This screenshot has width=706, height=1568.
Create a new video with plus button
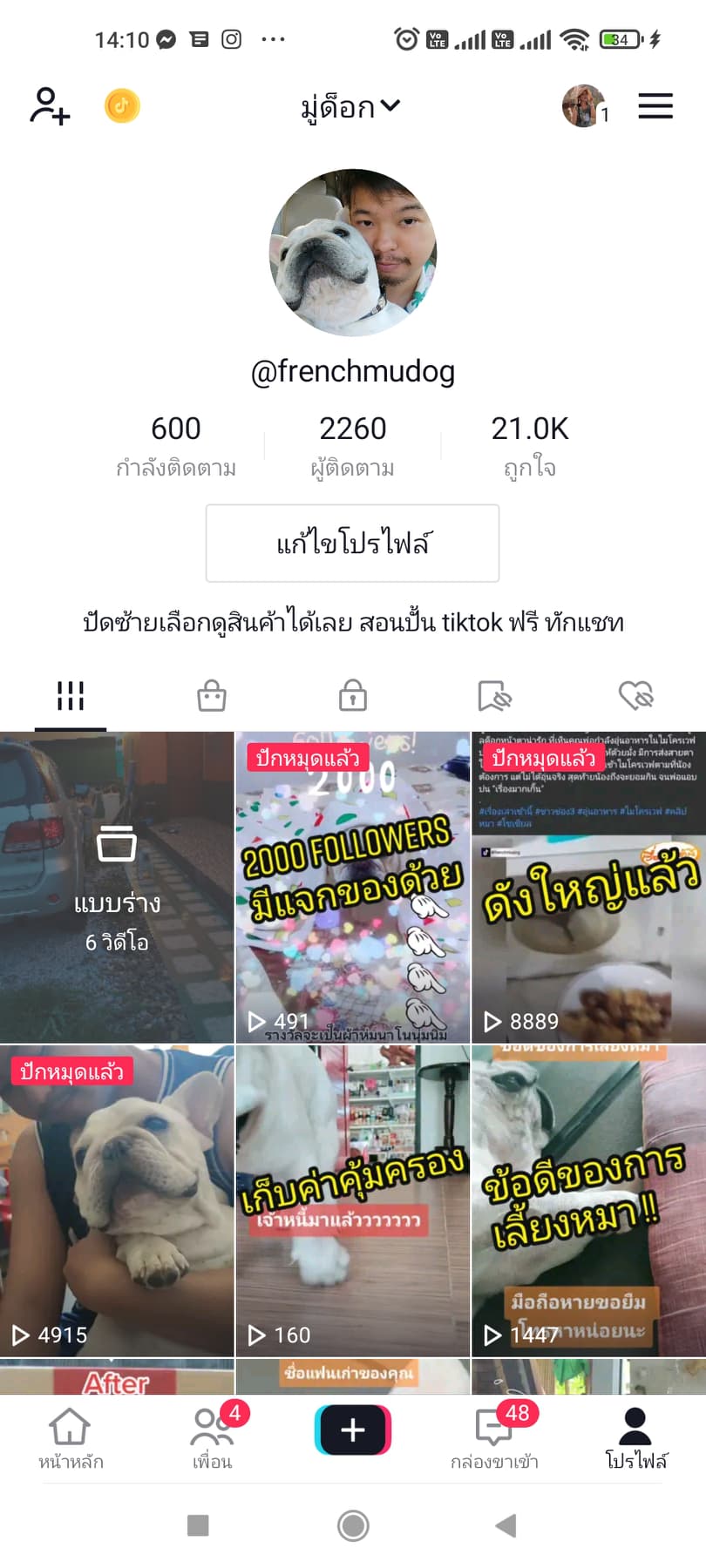click(x=352, y=1430)
